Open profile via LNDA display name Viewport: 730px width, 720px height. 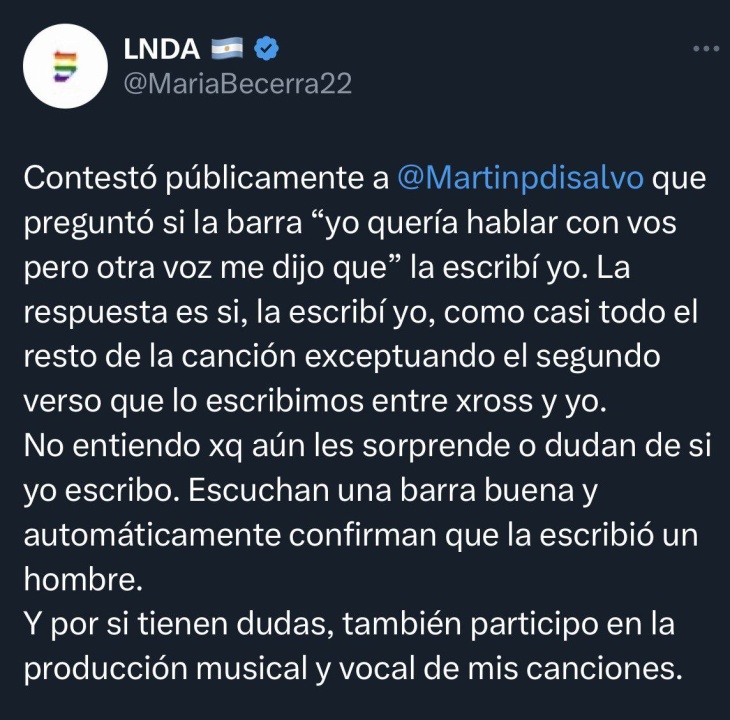(161, 47)
